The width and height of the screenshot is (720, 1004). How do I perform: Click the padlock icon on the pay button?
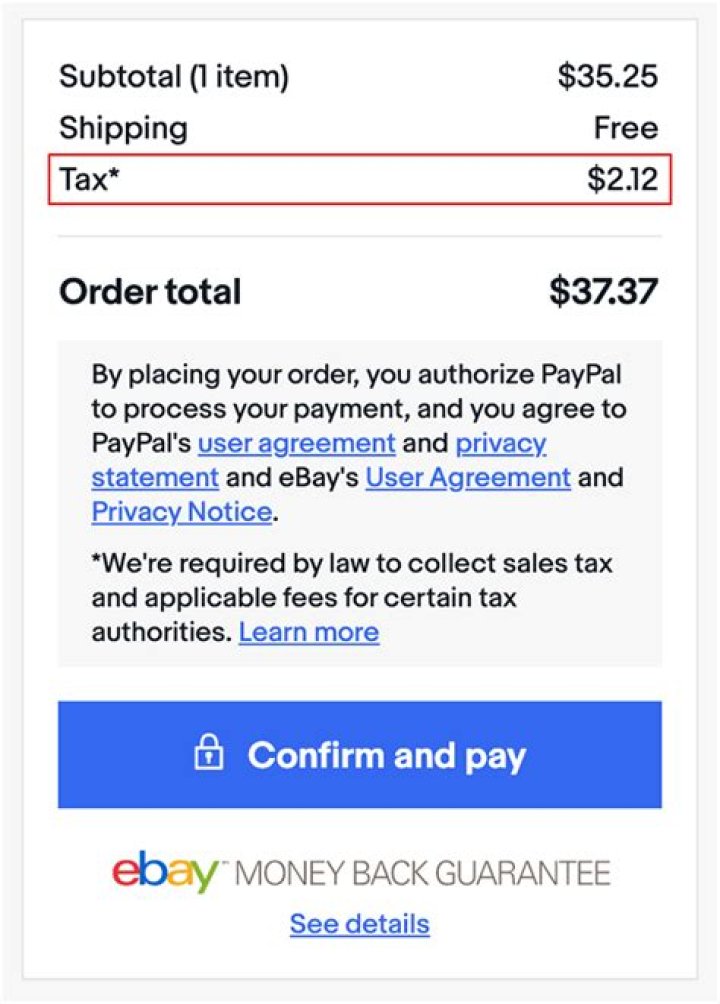click(209, 755)
